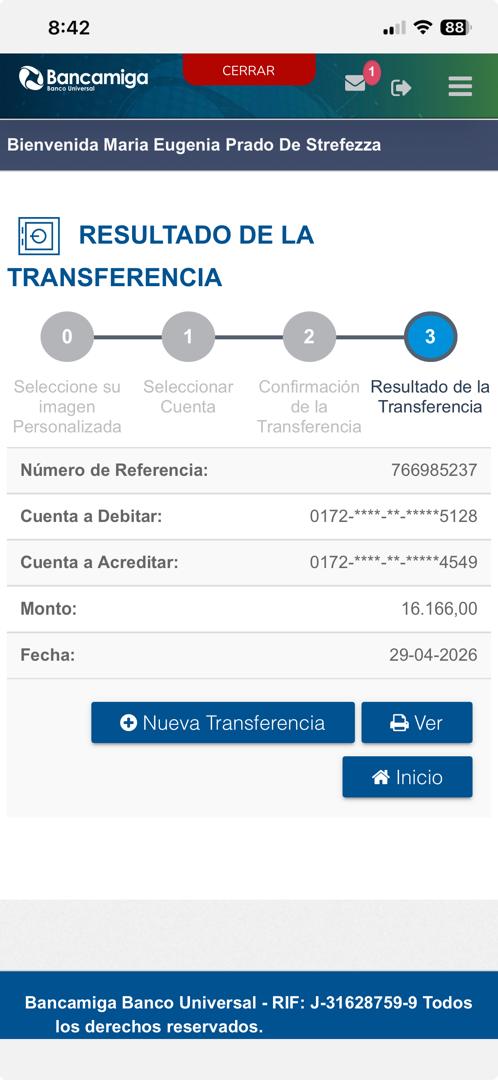Tap the Ver print button
Image resolution: width=498 pixels, height=1080 pixels.
coord(417,723)
